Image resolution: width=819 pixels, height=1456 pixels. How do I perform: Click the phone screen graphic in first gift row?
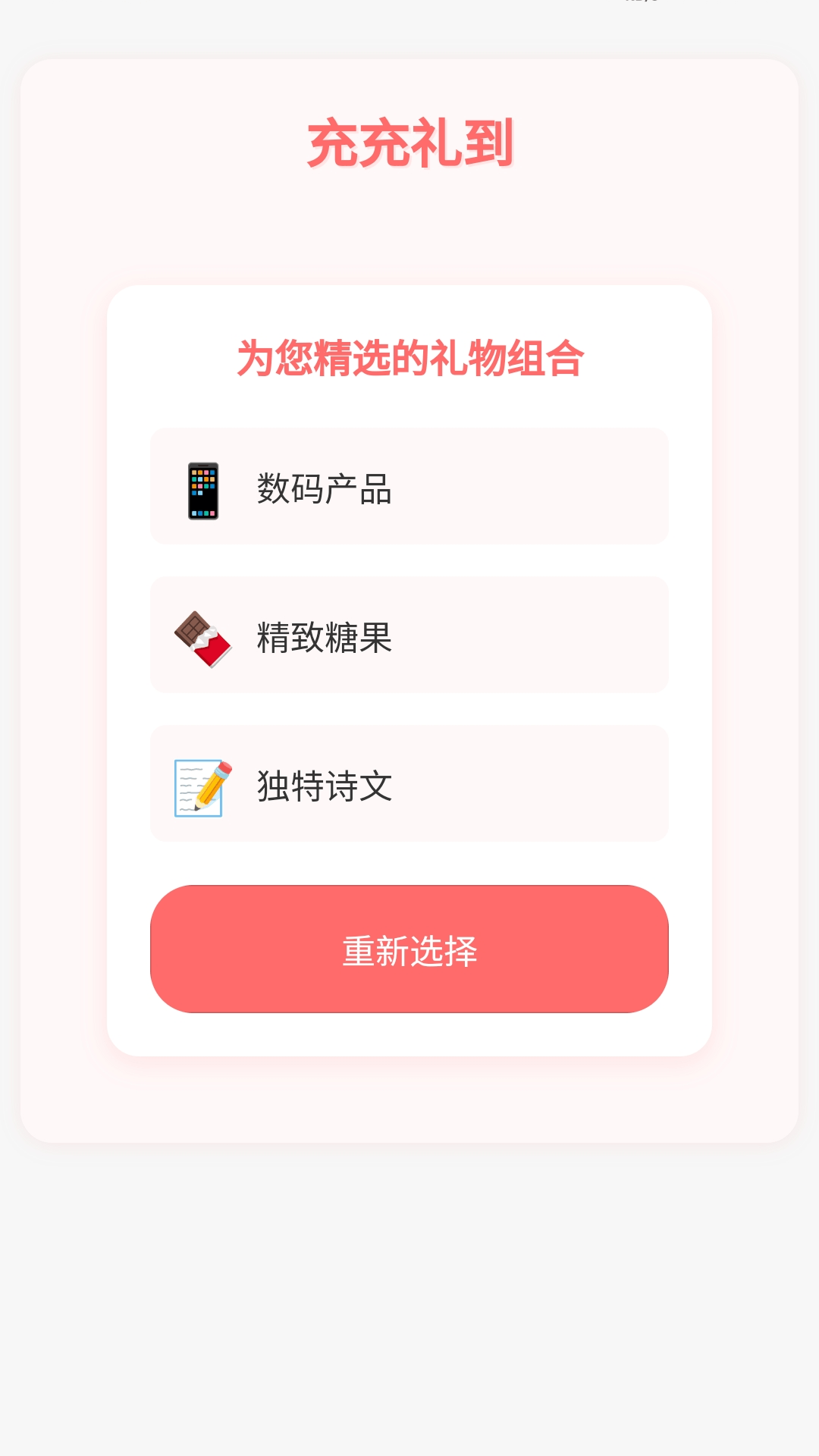tap(202, 491)
